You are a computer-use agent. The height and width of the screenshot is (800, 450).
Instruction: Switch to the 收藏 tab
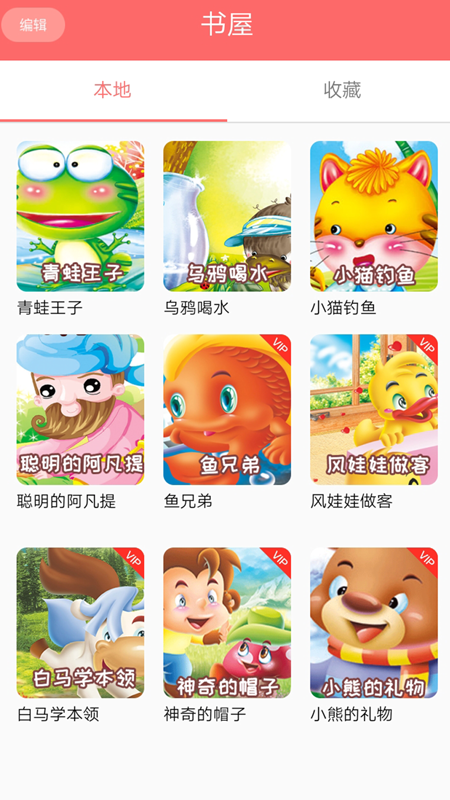(x=342, y=90)
